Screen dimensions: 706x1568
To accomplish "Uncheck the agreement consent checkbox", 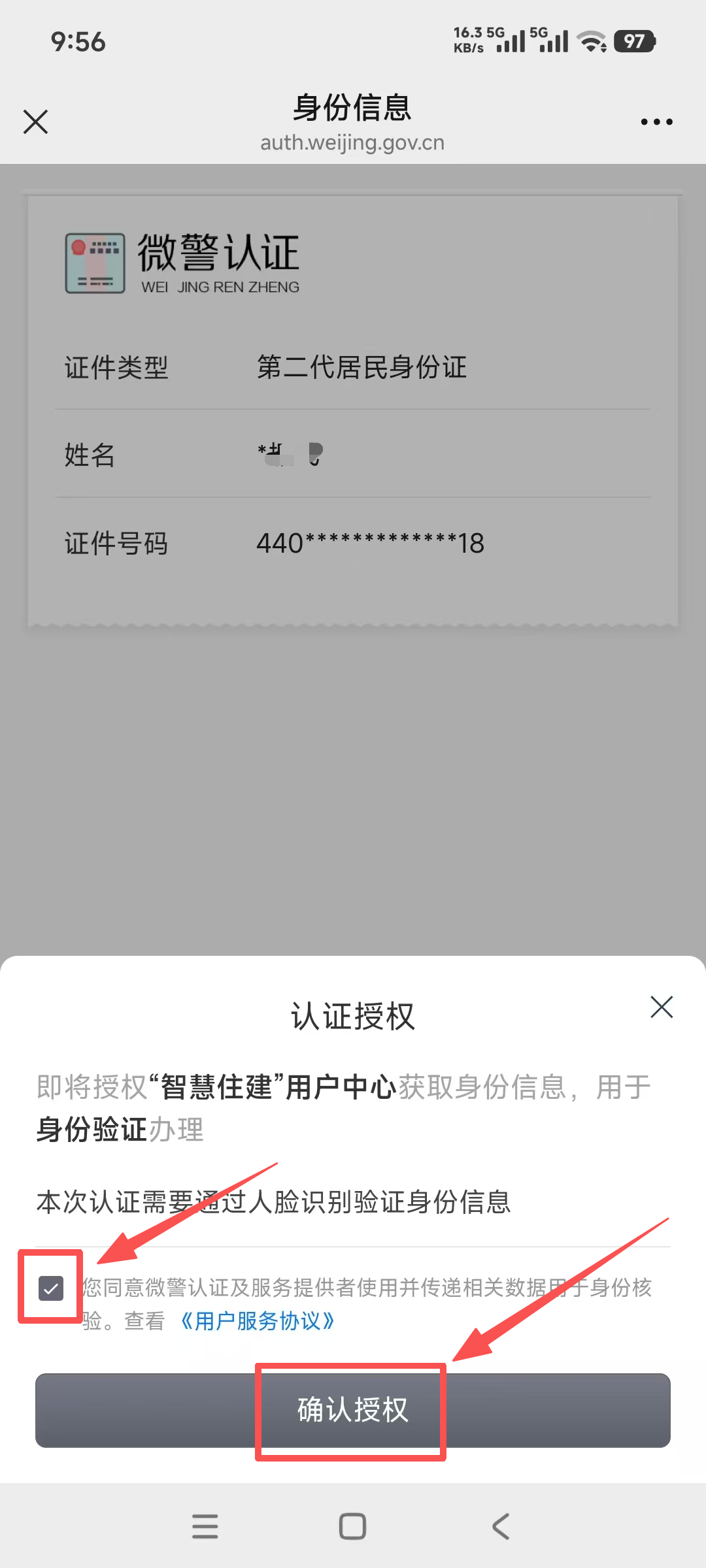I will tap(51, 1288).
